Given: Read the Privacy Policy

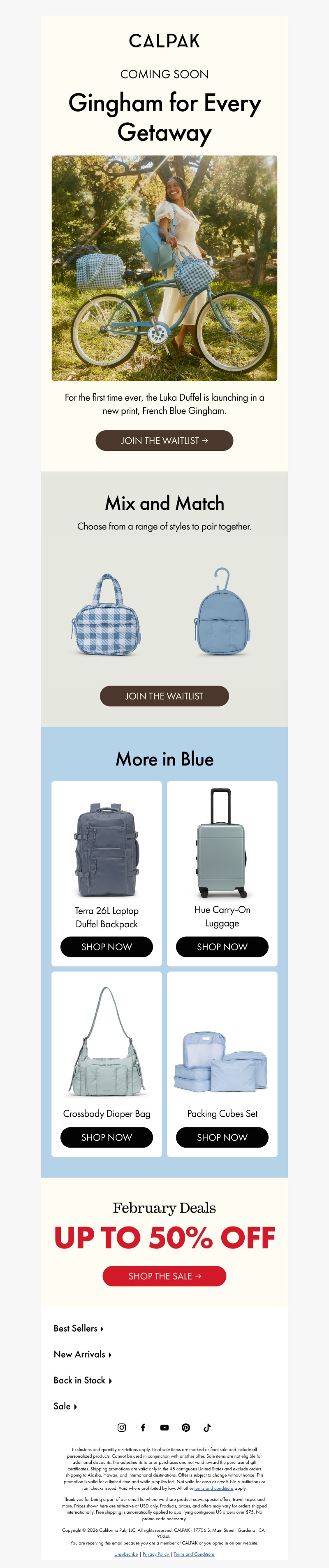Looking at the screenshot, I should coord(156,1554).
